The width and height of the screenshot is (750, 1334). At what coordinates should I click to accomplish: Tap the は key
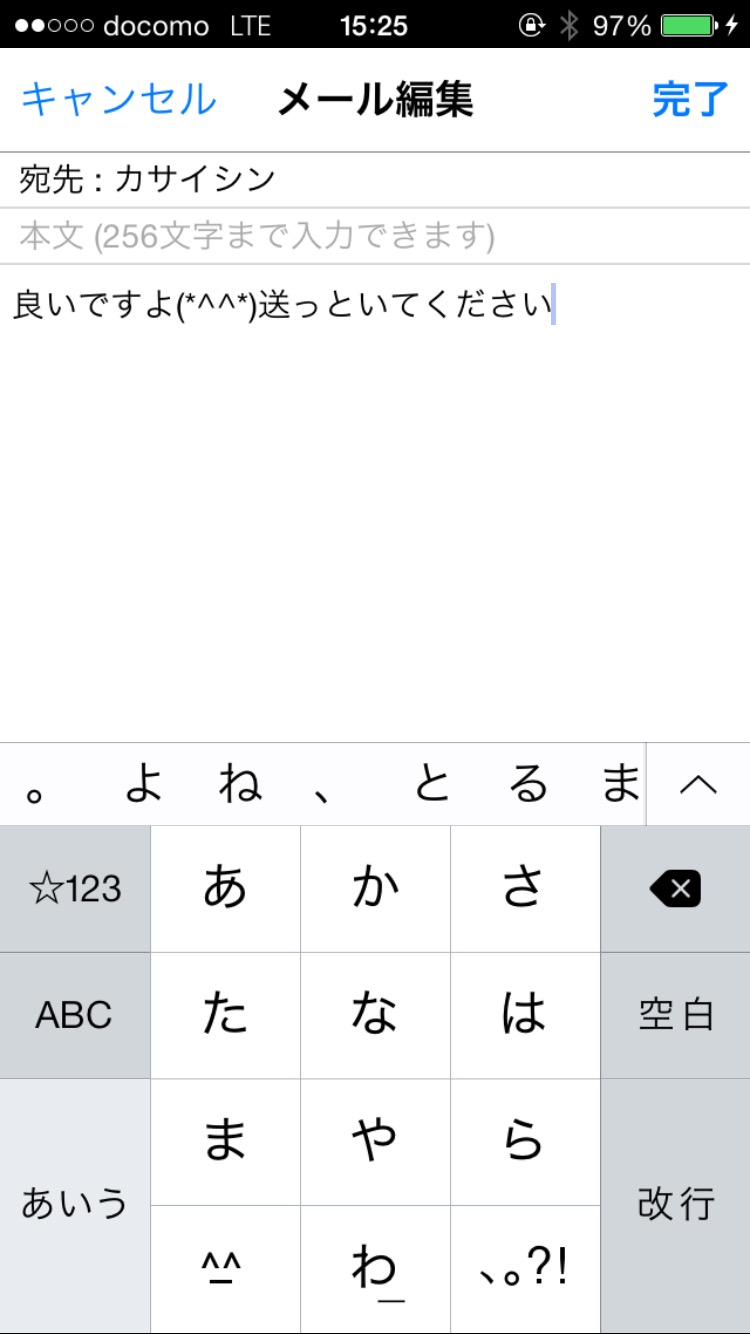[x=525, y=1015]
